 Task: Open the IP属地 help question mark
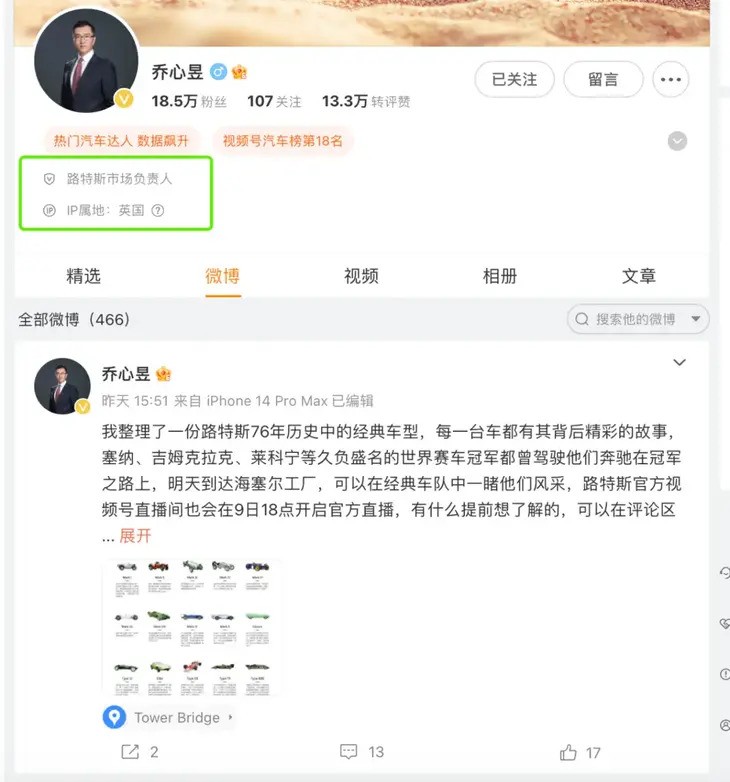tap(158, 210)
